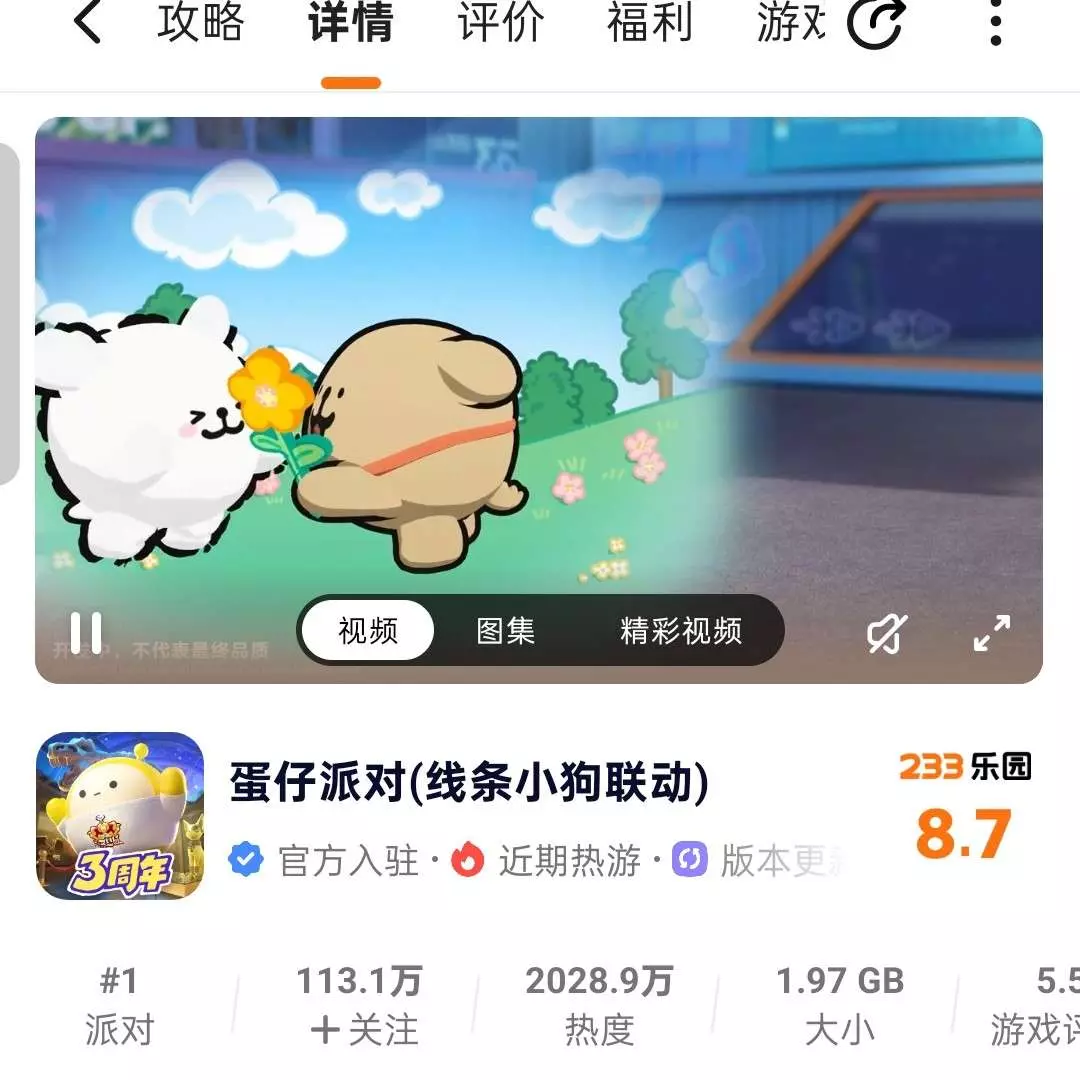Select the 图集 segment
1080x1080 pixels.
(505, 631)
